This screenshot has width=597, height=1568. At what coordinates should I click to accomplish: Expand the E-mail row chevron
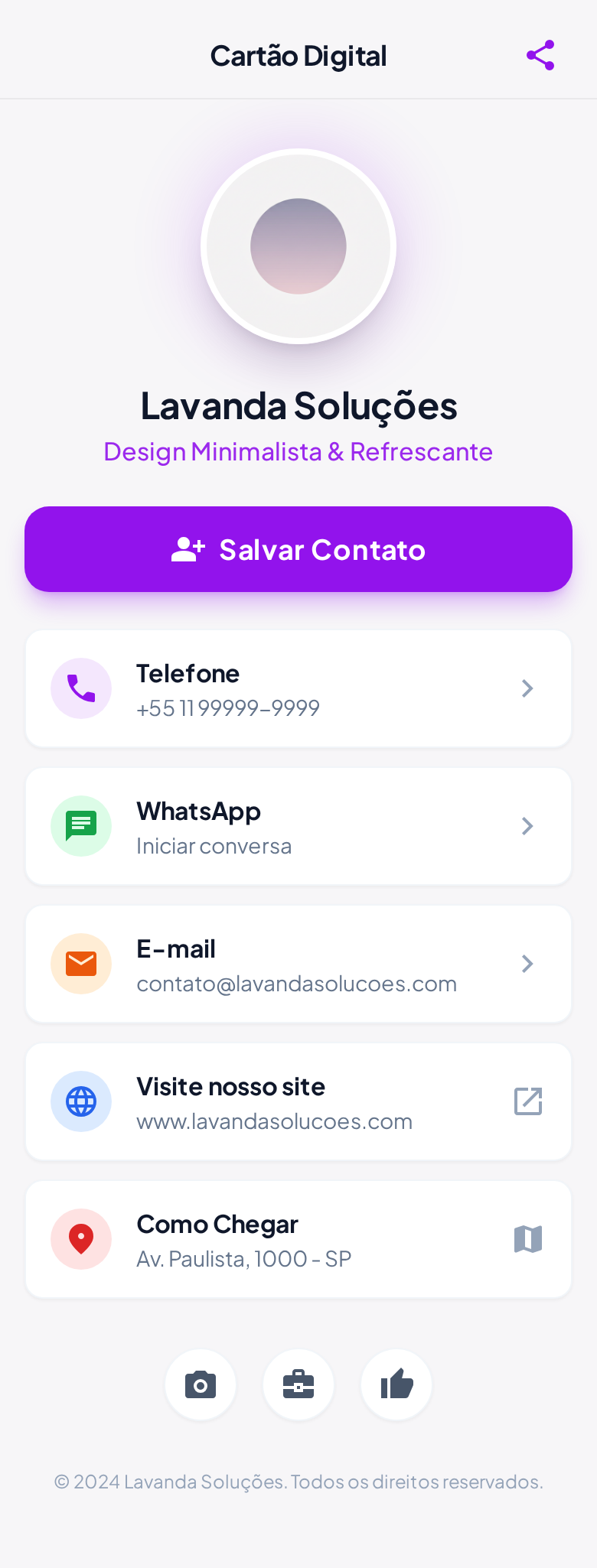pos(527,964)
